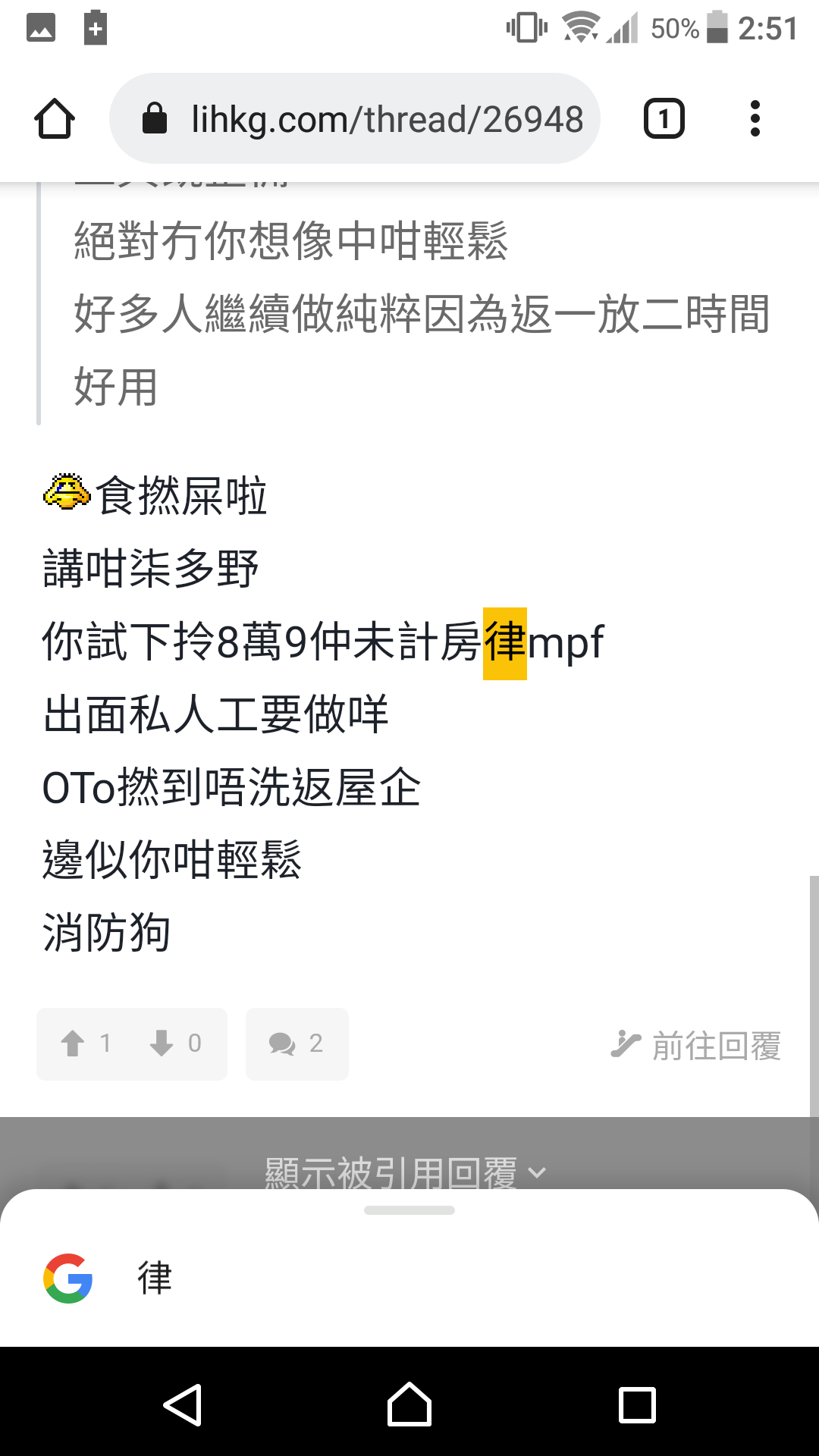Tap 前往回覆 to reply to the post
The image size is (819, 1456).
coord(696,1046)
